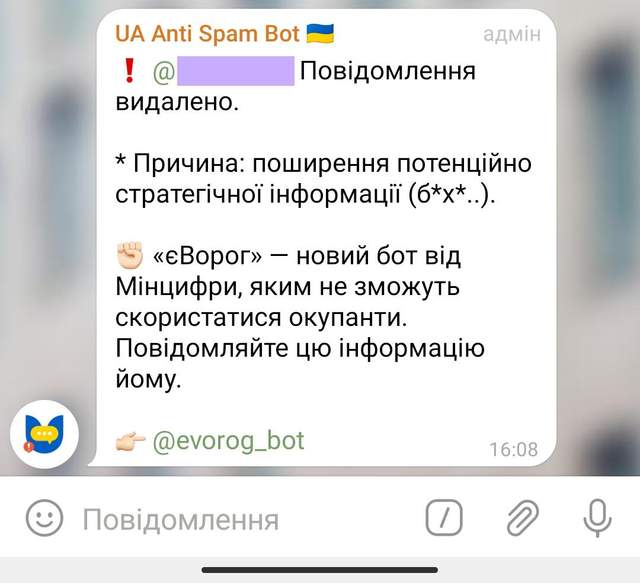This screenshot has width=640, height=583.
Task: Record a voice message with the microphone
Action: pos(597,518)
